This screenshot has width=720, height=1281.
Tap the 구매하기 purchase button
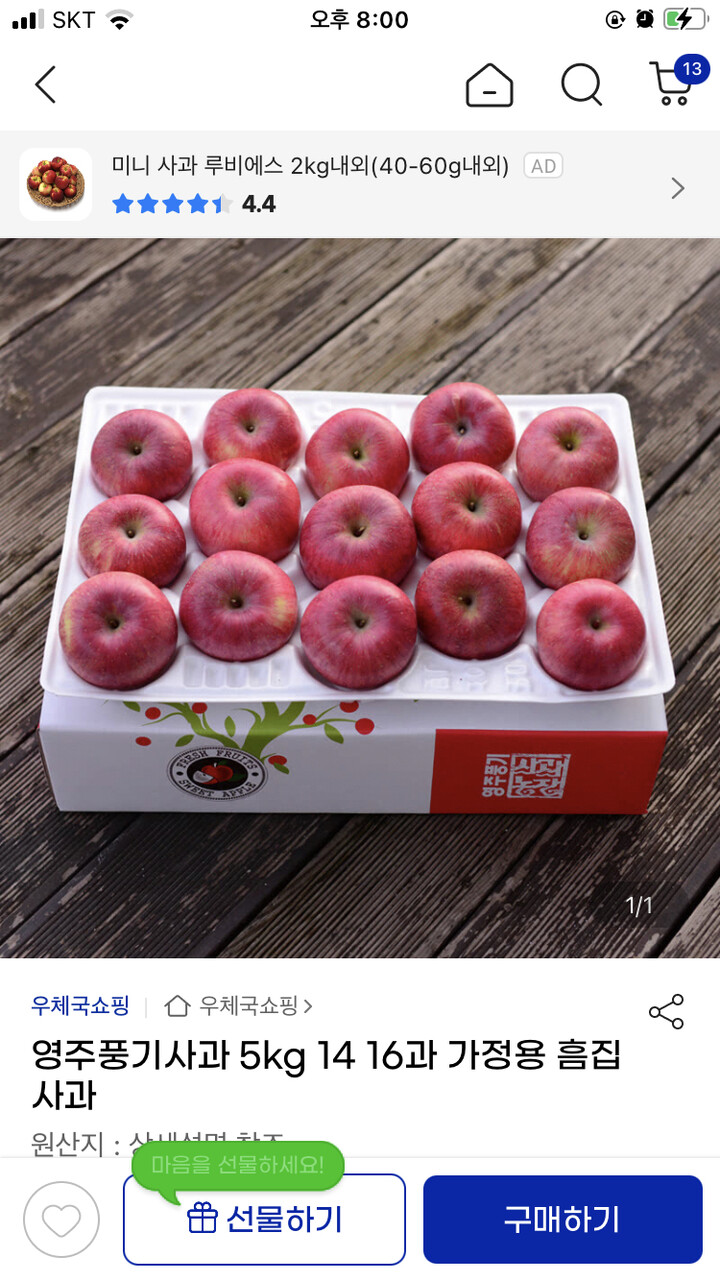pos(562,1219)
